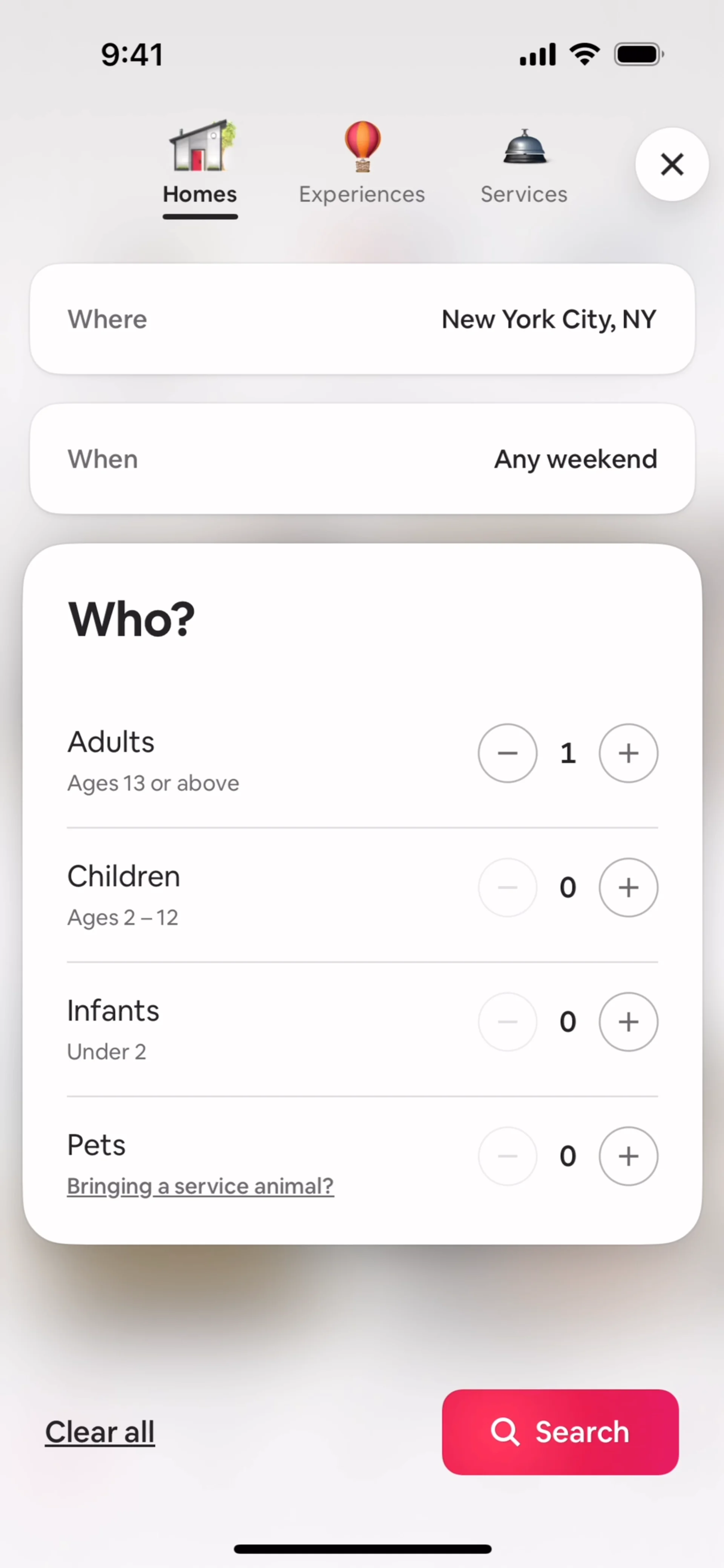Open the service animal info link

tap(200, 1186)
